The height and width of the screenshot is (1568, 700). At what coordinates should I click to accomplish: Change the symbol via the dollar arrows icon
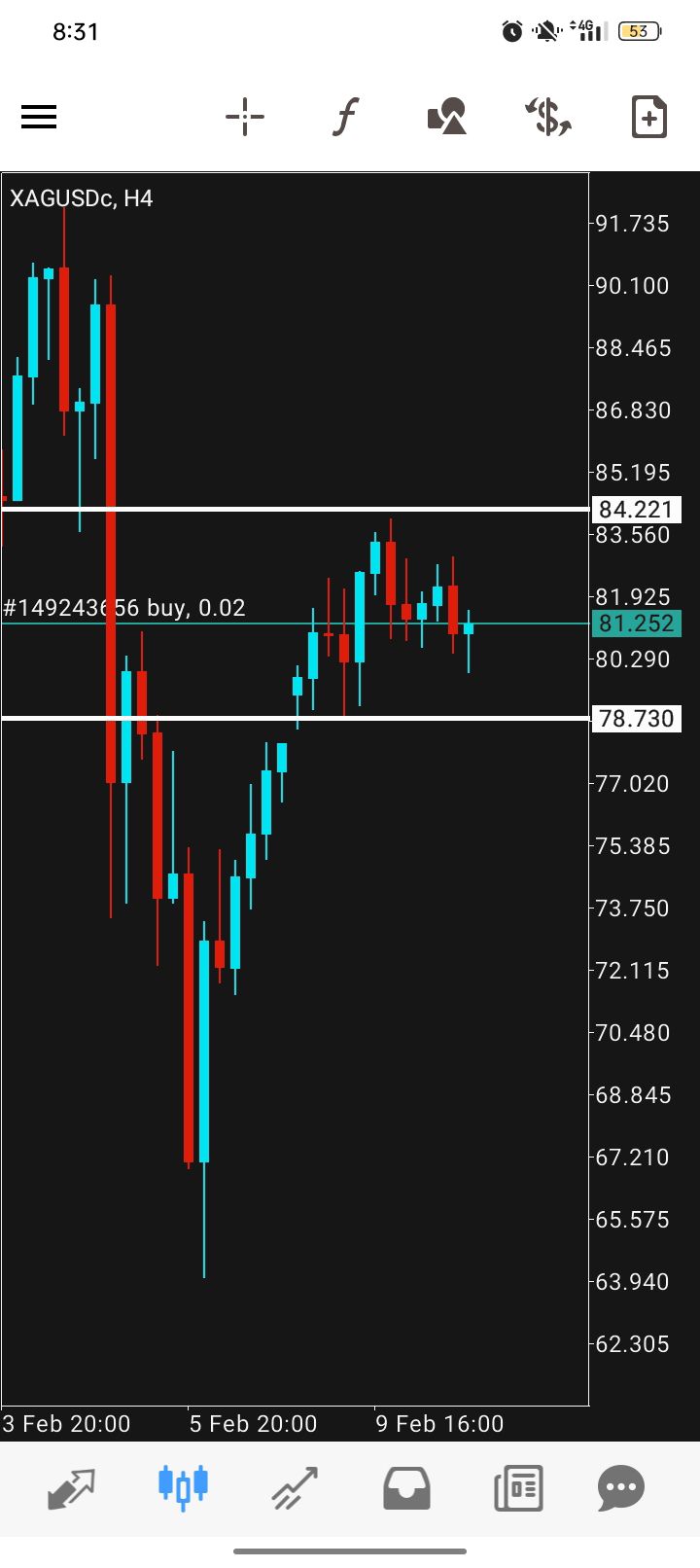(548, 118)
